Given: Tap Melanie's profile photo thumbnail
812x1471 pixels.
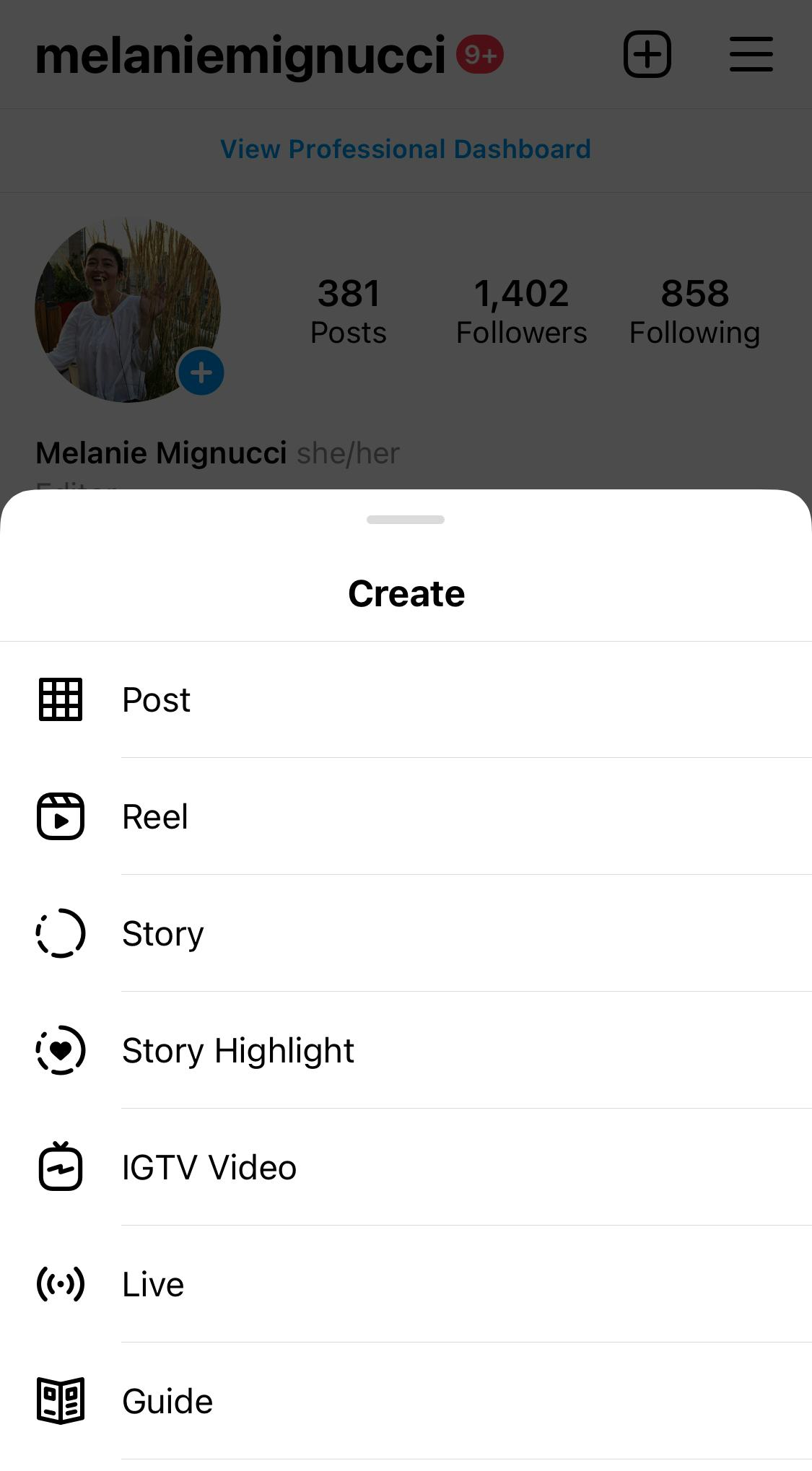Looking at the screenshot, I should (126, 310).
